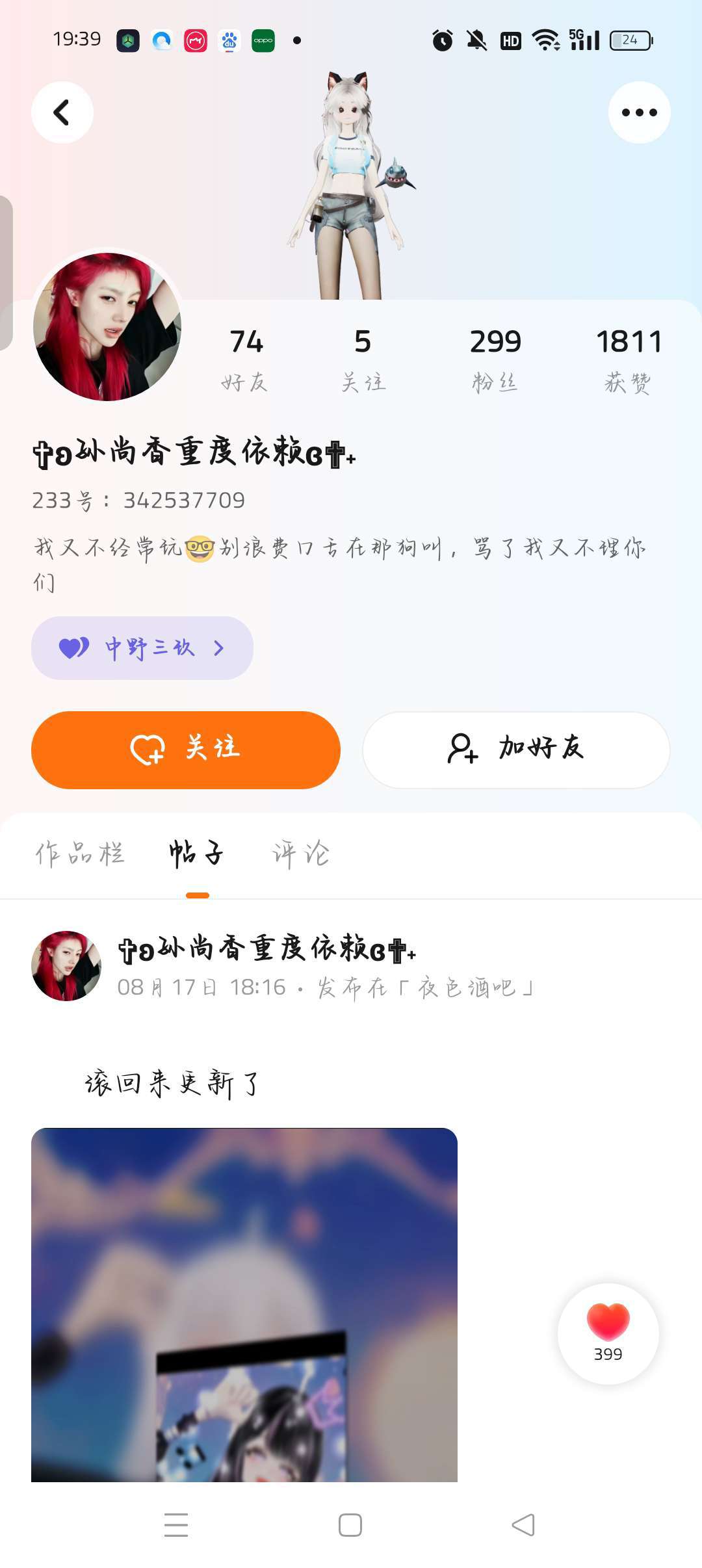Screen dimensions: 702x1568
Task: Go back using the top-left arrow
Action: coord(62,112)
